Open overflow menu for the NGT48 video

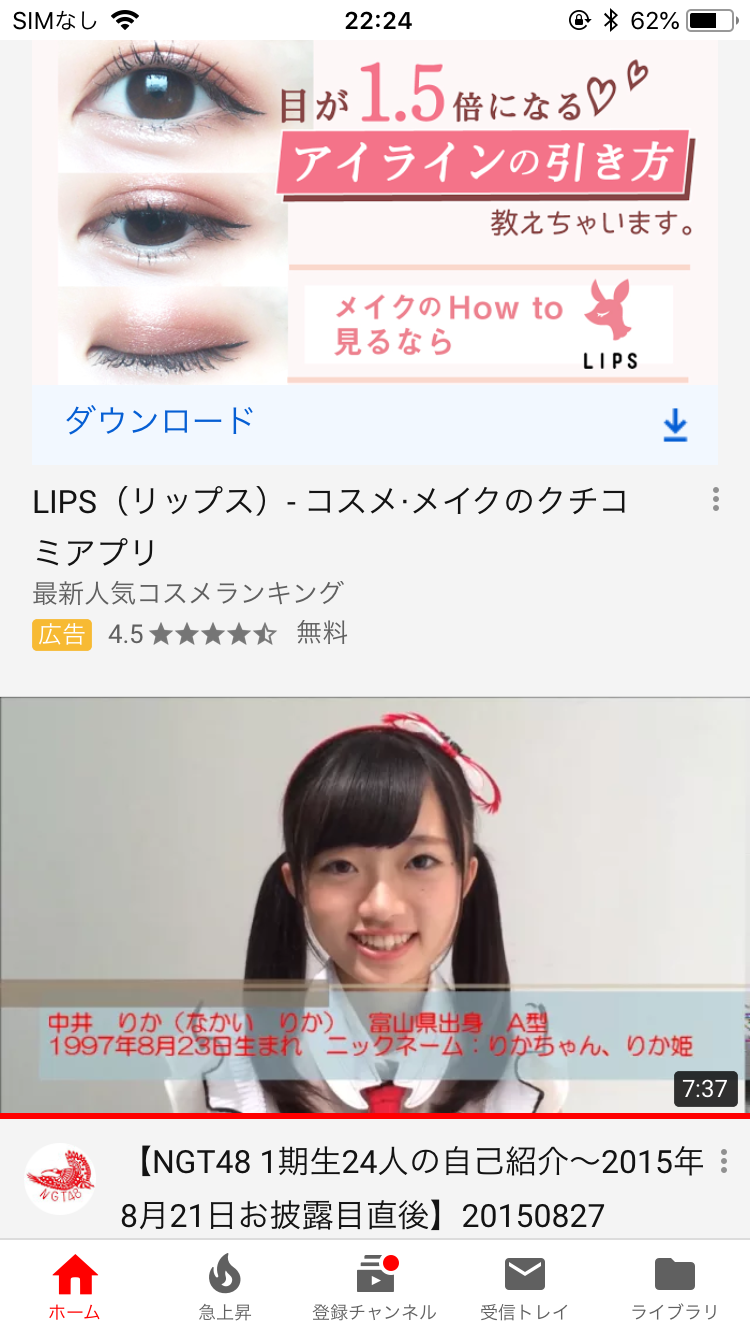coord(724,1162)
